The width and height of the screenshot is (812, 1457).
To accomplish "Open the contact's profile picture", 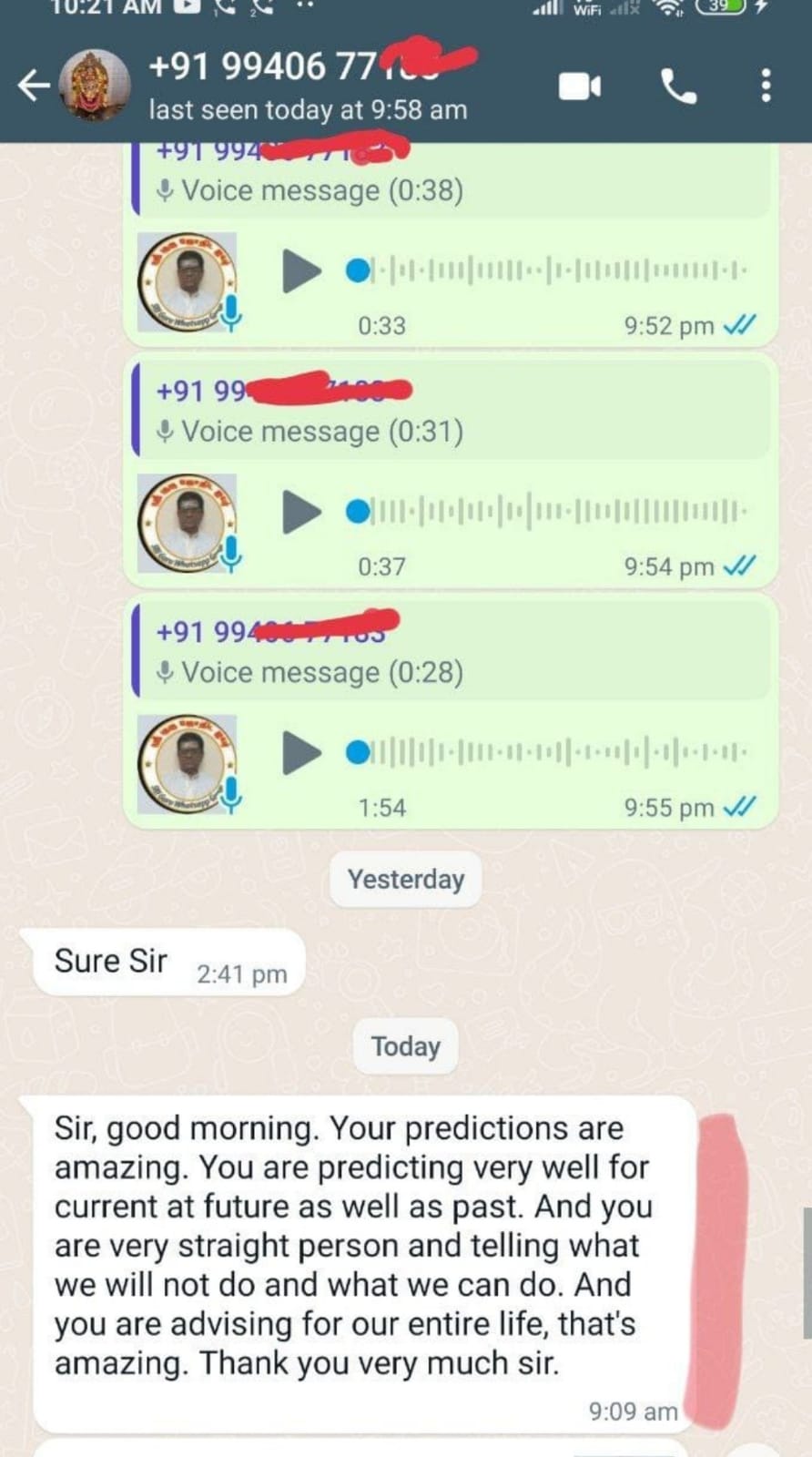I will coord(94,87).
